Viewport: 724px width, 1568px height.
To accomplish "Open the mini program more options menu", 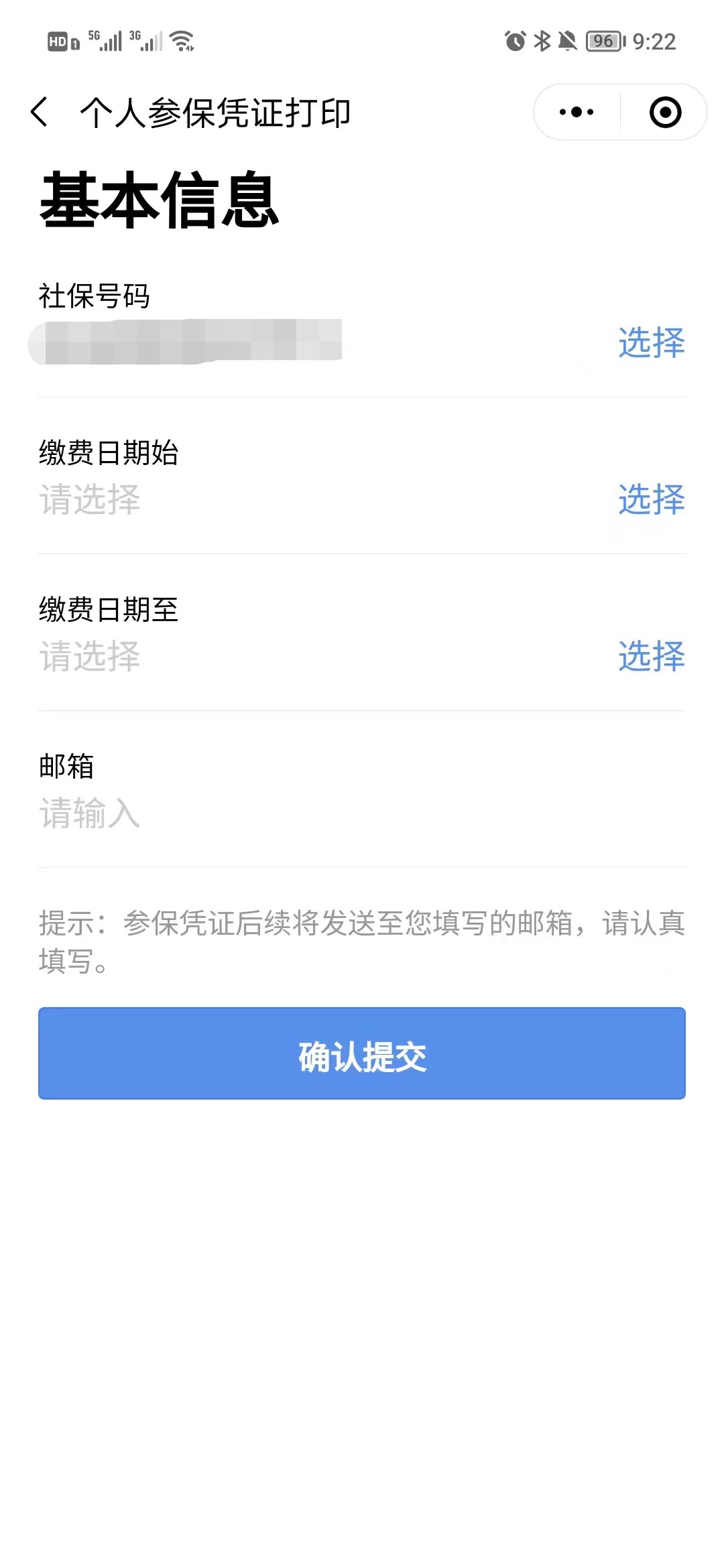I will [x=577, y=112].
